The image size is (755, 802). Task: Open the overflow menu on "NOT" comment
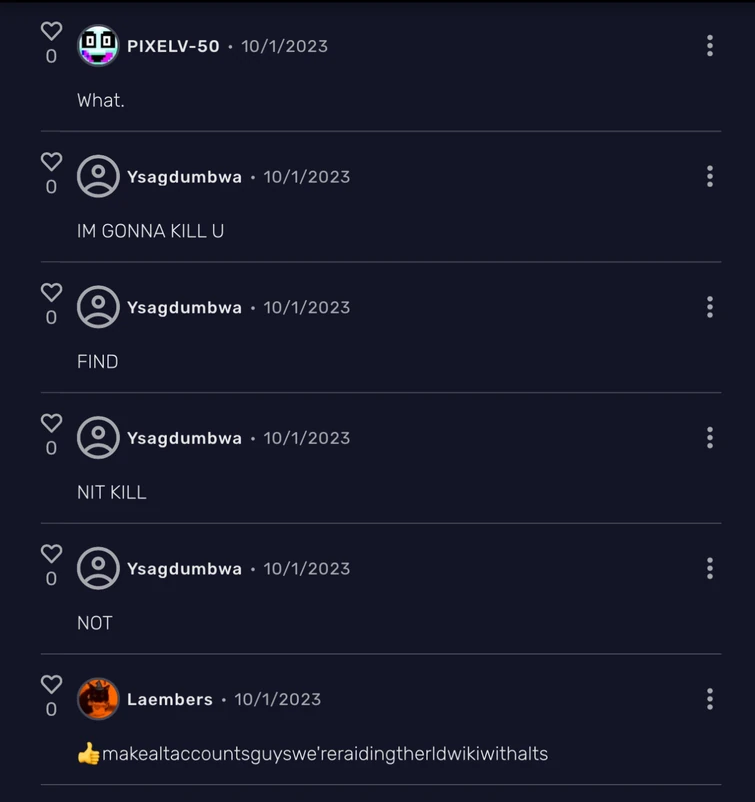[709, 569]
